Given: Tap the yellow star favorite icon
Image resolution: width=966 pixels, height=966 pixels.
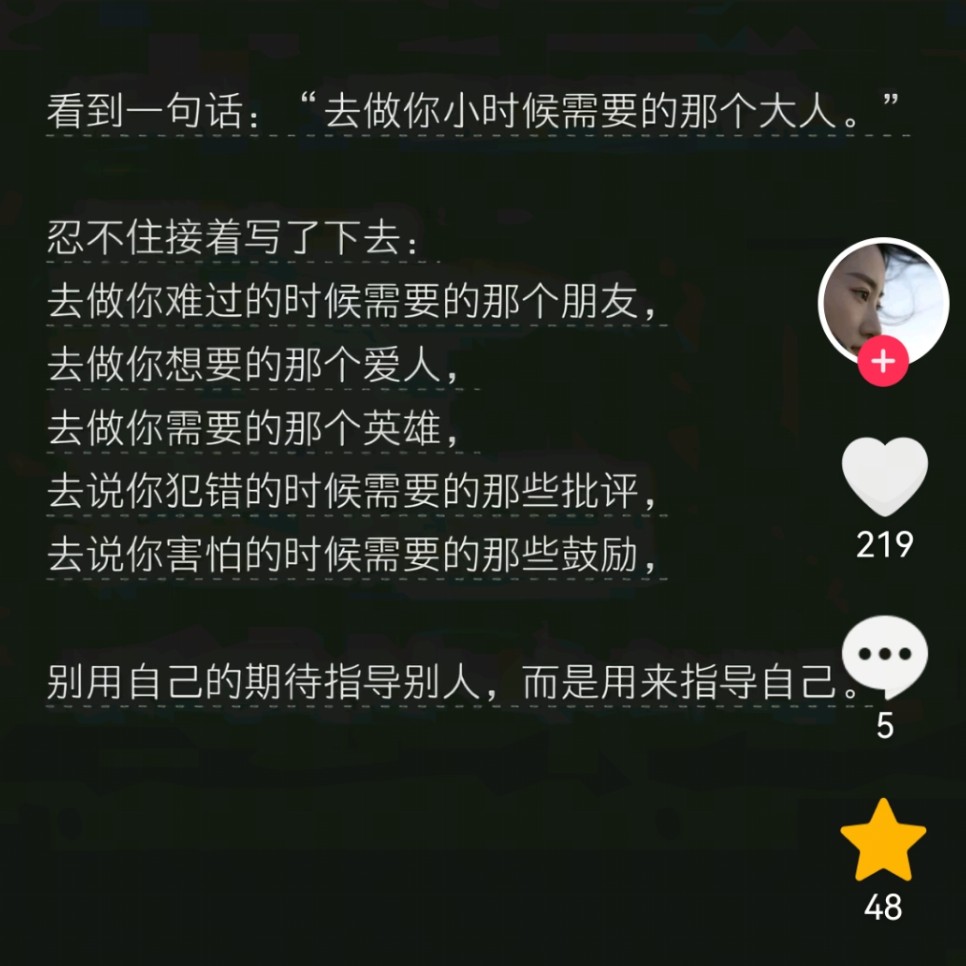Looking at the screenshot, I should tap(883, 840).
